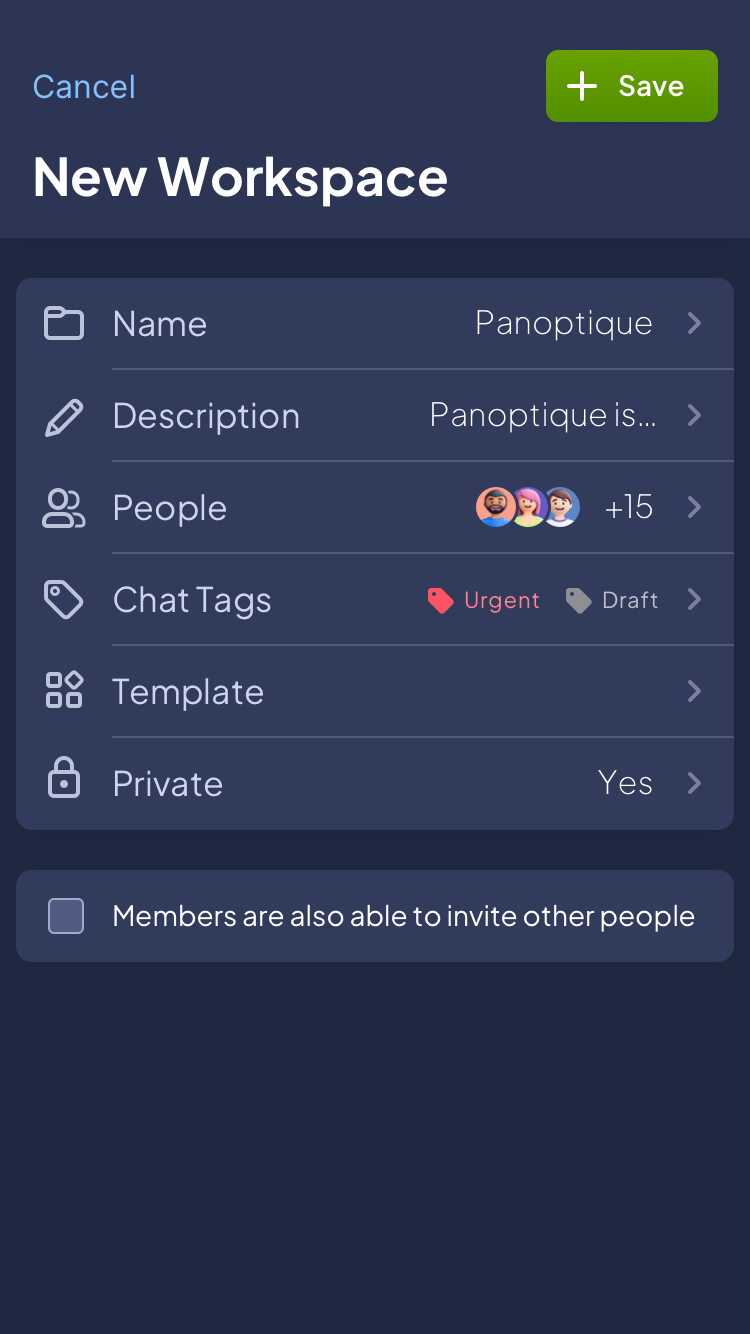The width and height of the screenshot is (750, 1334).
Task: Choose a Template for the workspace
Action: click(x=375, y=692)
